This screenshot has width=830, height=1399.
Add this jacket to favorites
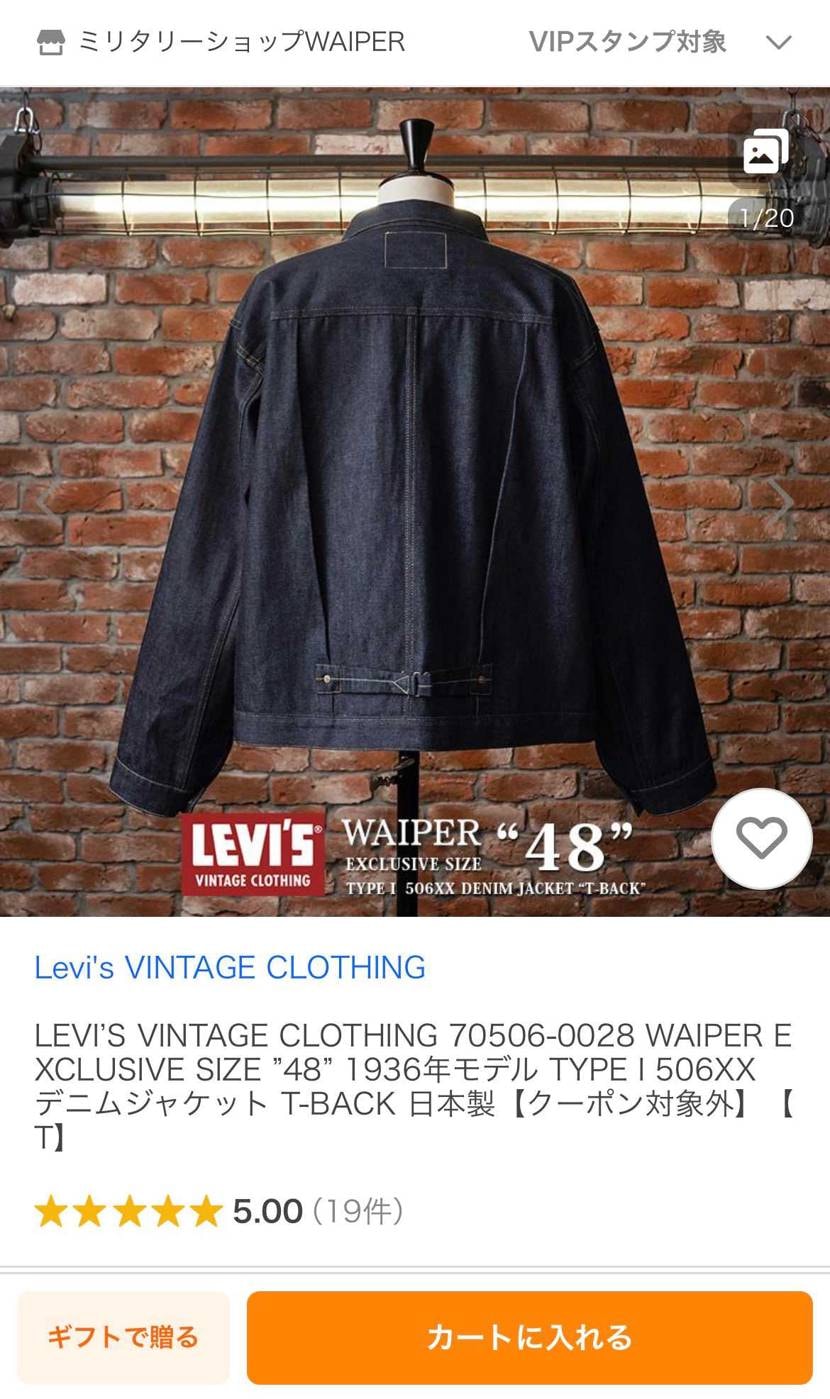(762, 838)
